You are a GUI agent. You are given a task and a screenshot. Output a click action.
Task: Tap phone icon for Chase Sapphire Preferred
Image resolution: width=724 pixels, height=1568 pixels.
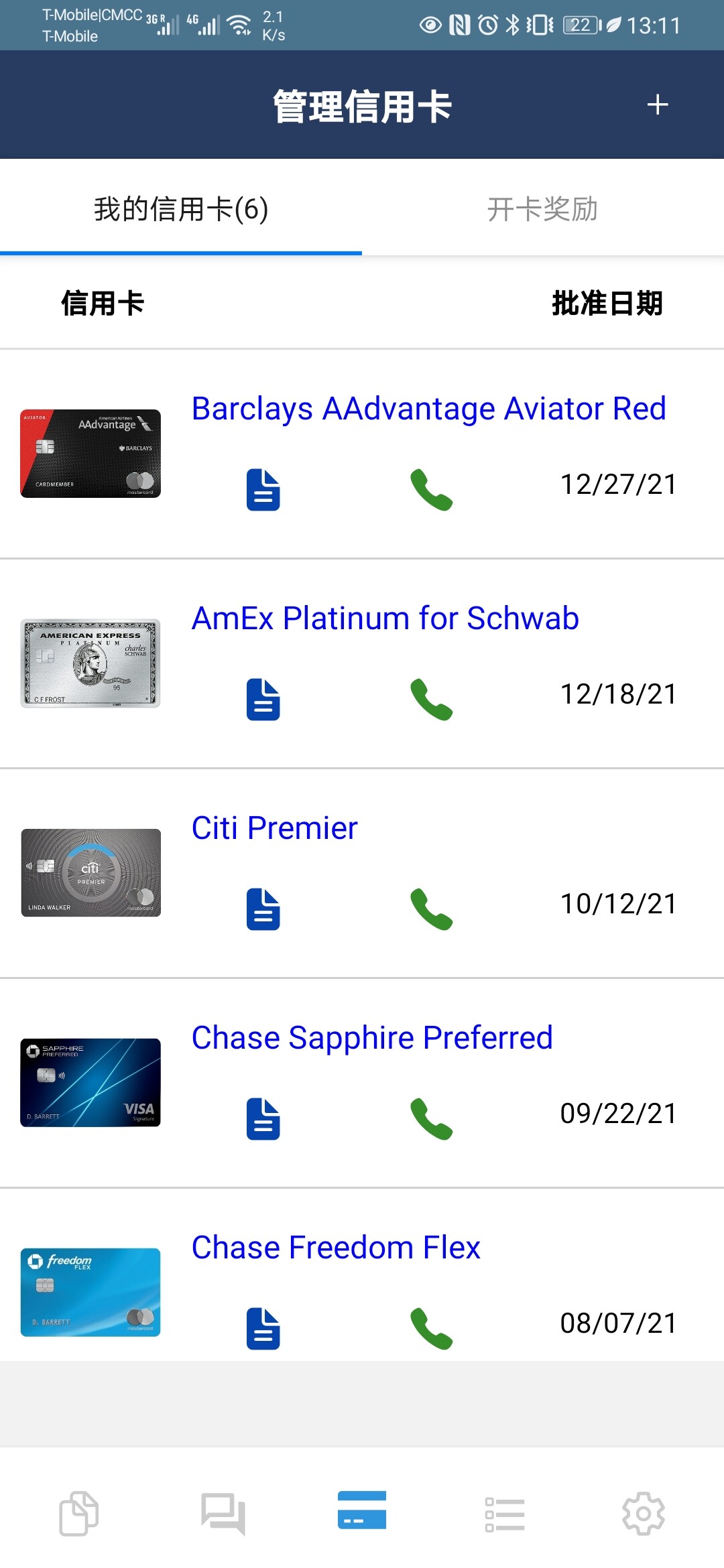432,1119
